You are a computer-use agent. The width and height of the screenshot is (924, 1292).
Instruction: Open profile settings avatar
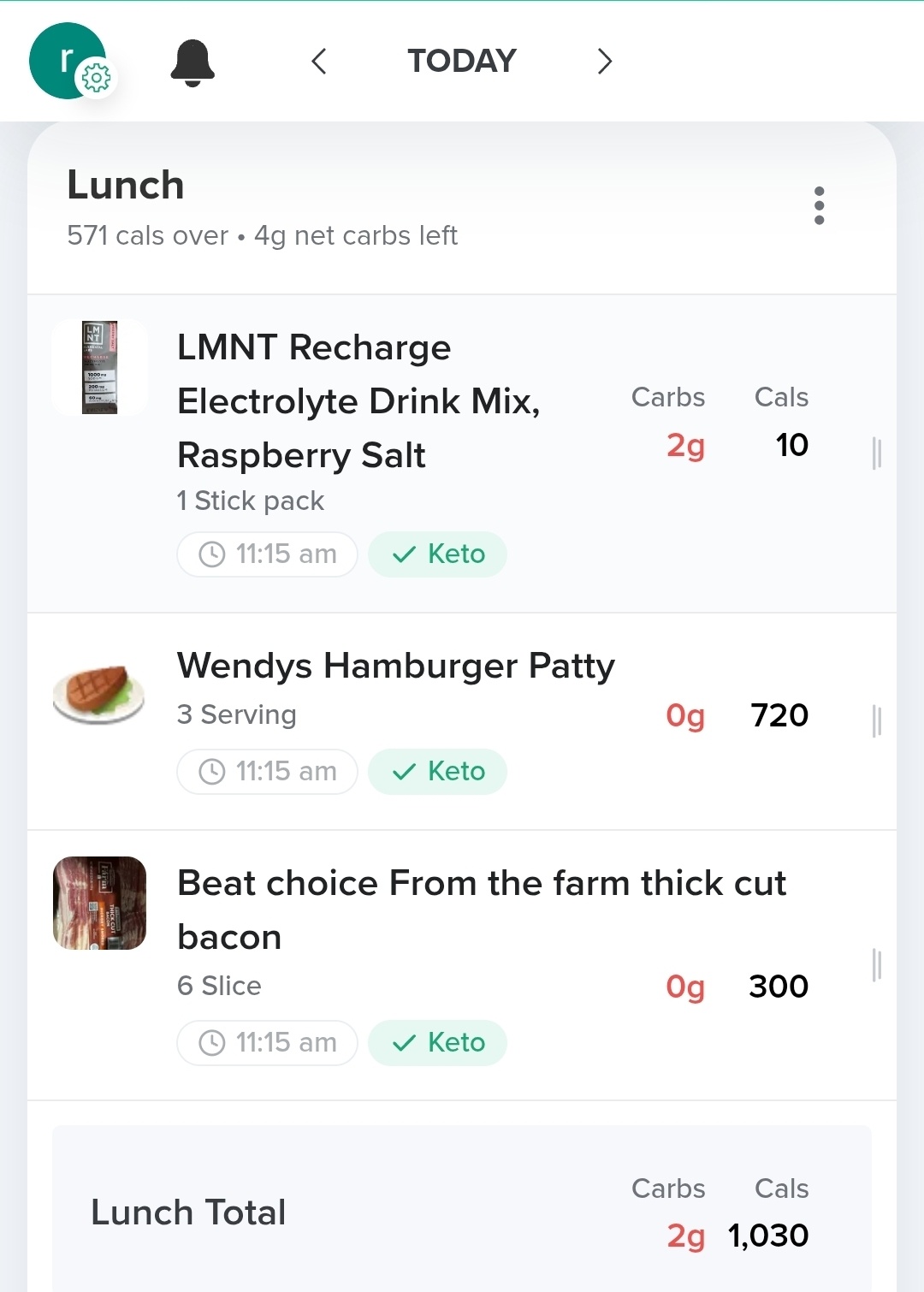tap(68, 62)
